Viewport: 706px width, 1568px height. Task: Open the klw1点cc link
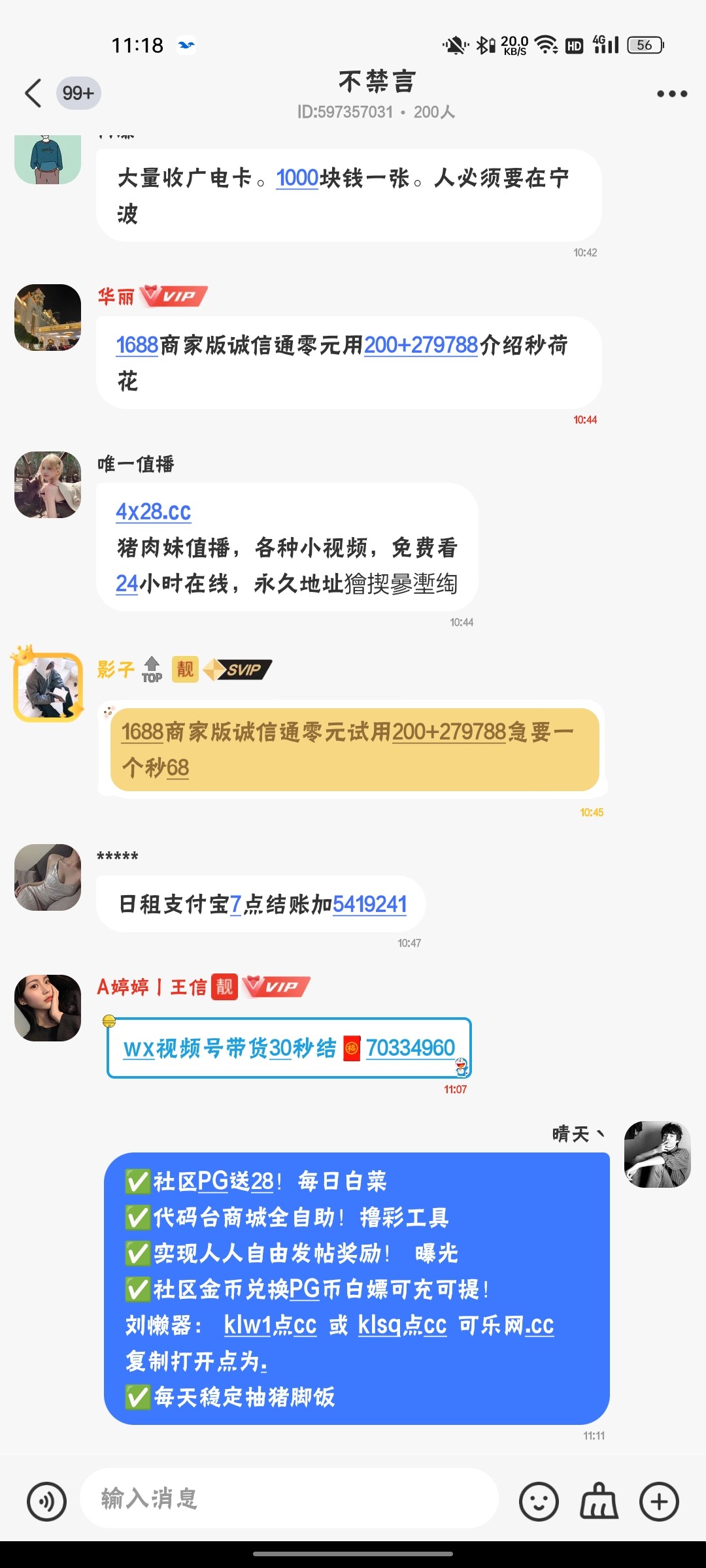pyautogui.click(x=270, y=1326)
